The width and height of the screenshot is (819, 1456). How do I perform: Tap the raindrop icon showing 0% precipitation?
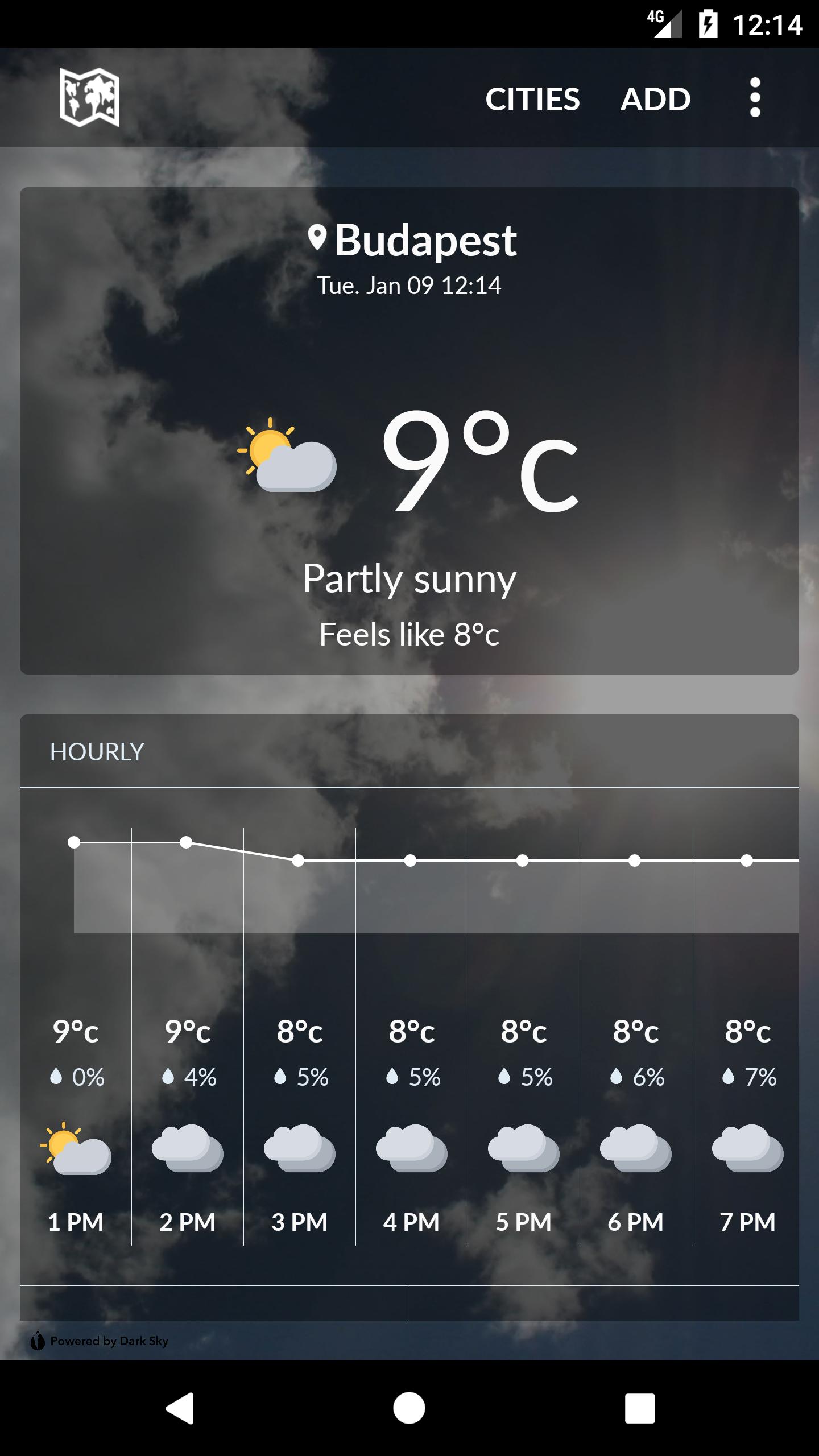[57, 1075]
